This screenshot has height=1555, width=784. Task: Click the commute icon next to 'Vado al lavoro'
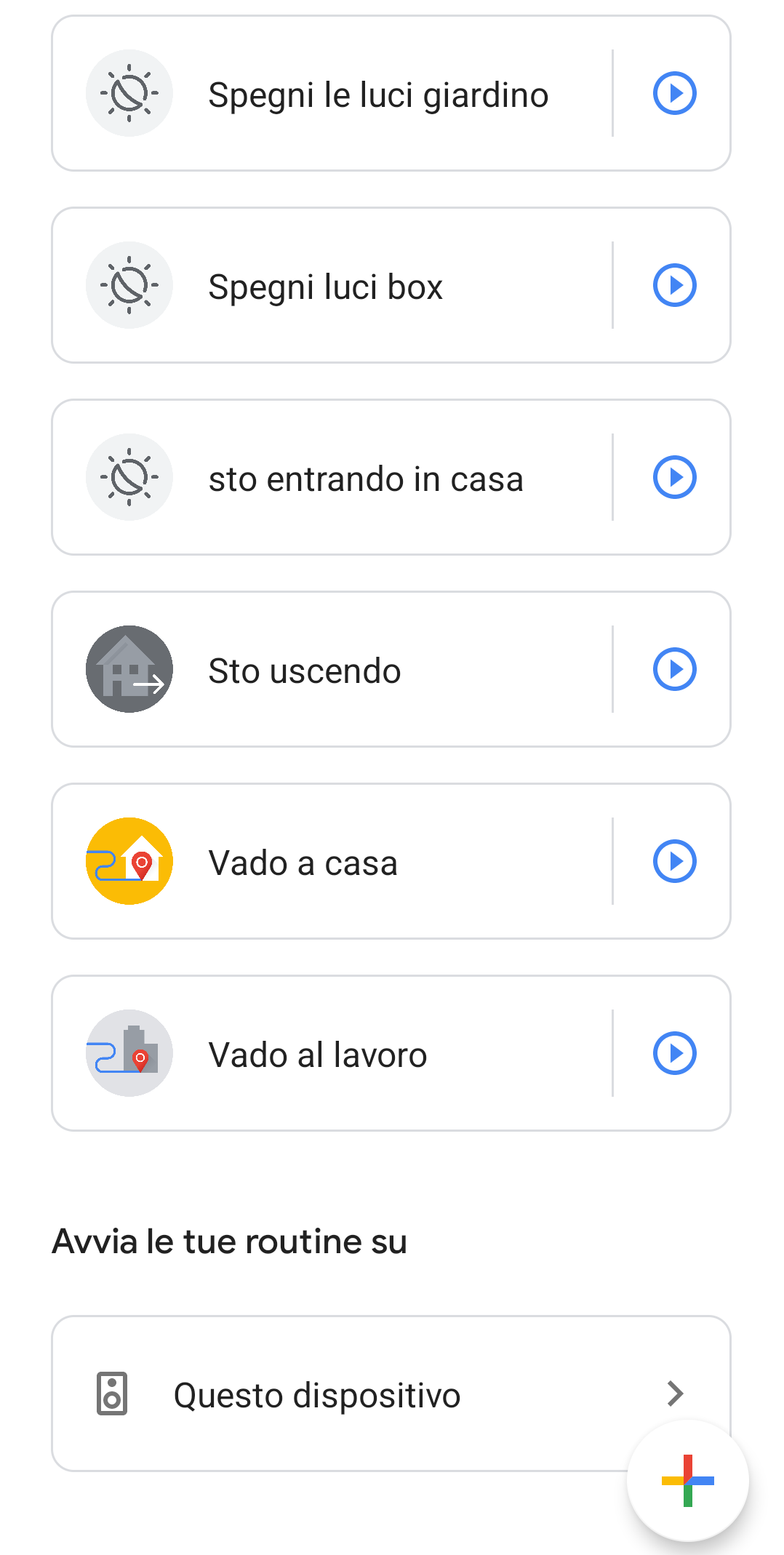129,1053
